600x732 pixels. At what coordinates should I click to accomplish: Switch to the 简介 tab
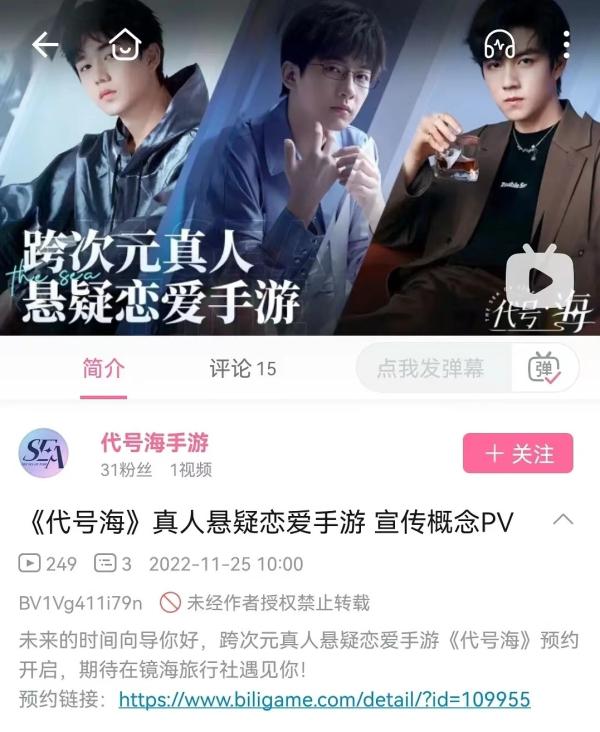(104, 368)
